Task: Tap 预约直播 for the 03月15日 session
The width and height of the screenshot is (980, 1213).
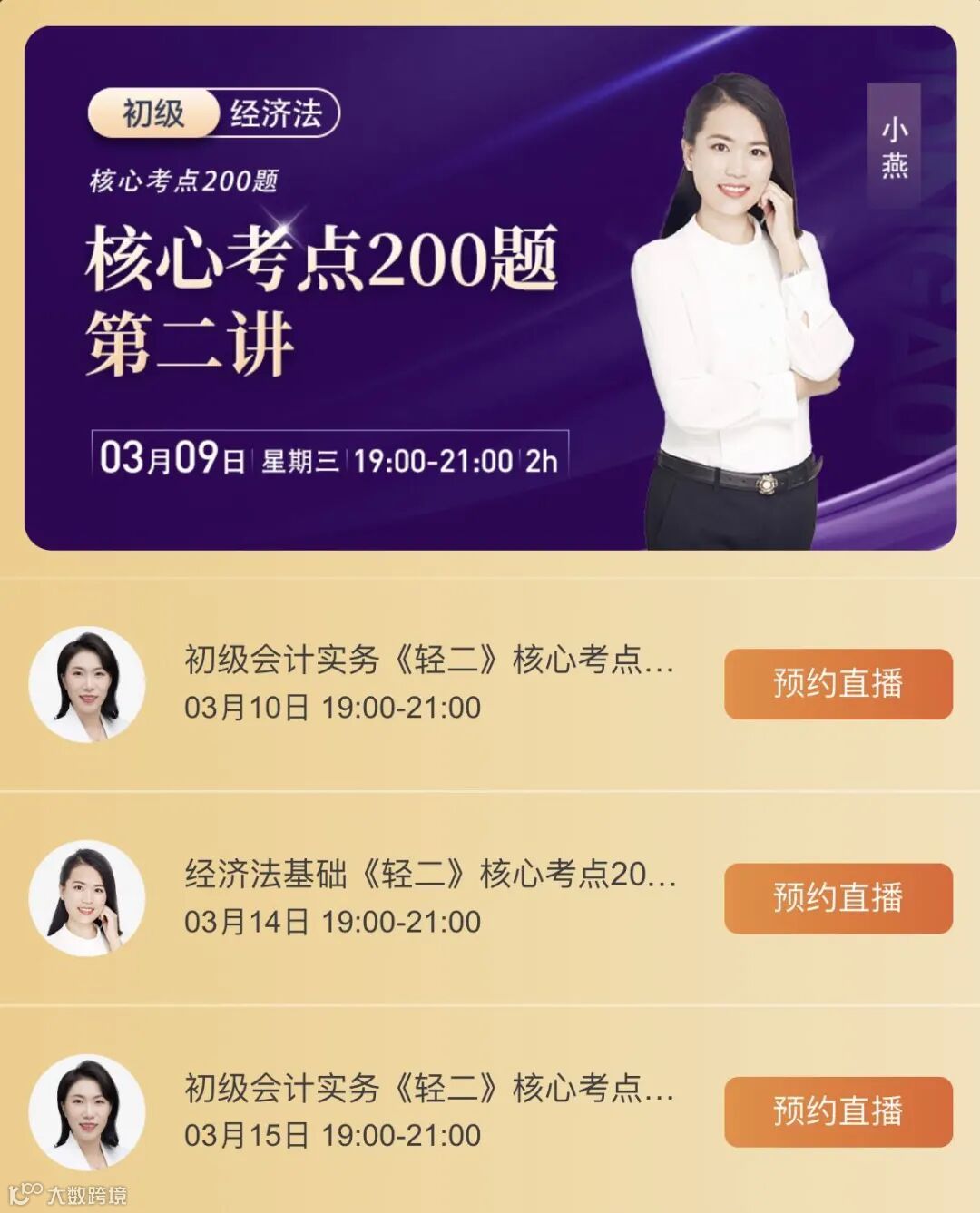Action: 838,1111
